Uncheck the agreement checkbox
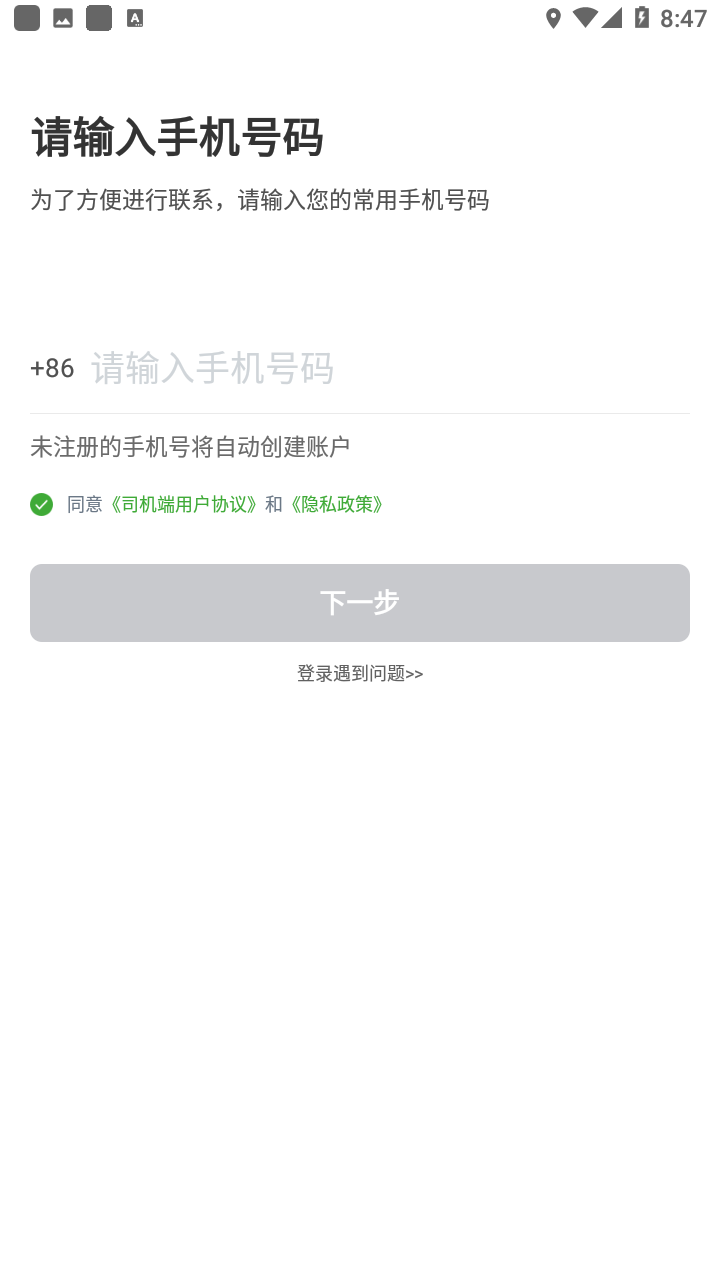Image resolution: width=720 pixels, height=1280 pixels. (x=41, y=504)
